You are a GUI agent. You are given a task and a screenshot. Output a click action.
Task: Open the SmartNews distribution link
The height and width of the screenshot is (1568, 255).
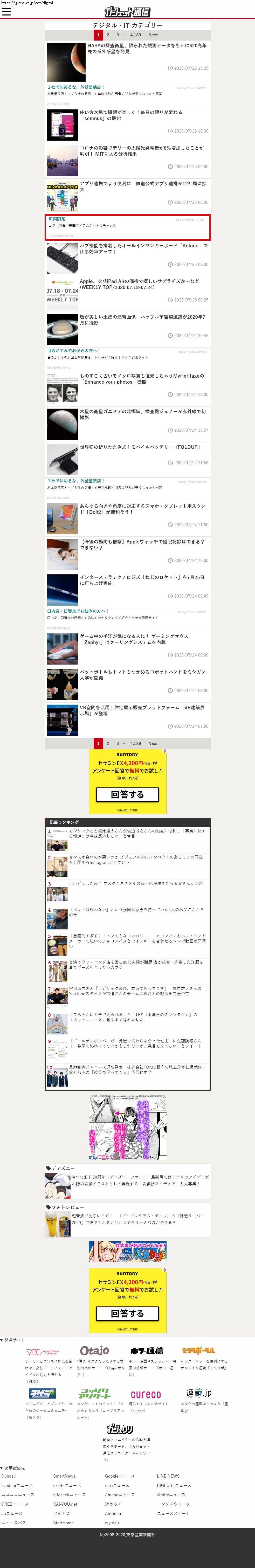pyautogui.click(x=64, y=1476)
